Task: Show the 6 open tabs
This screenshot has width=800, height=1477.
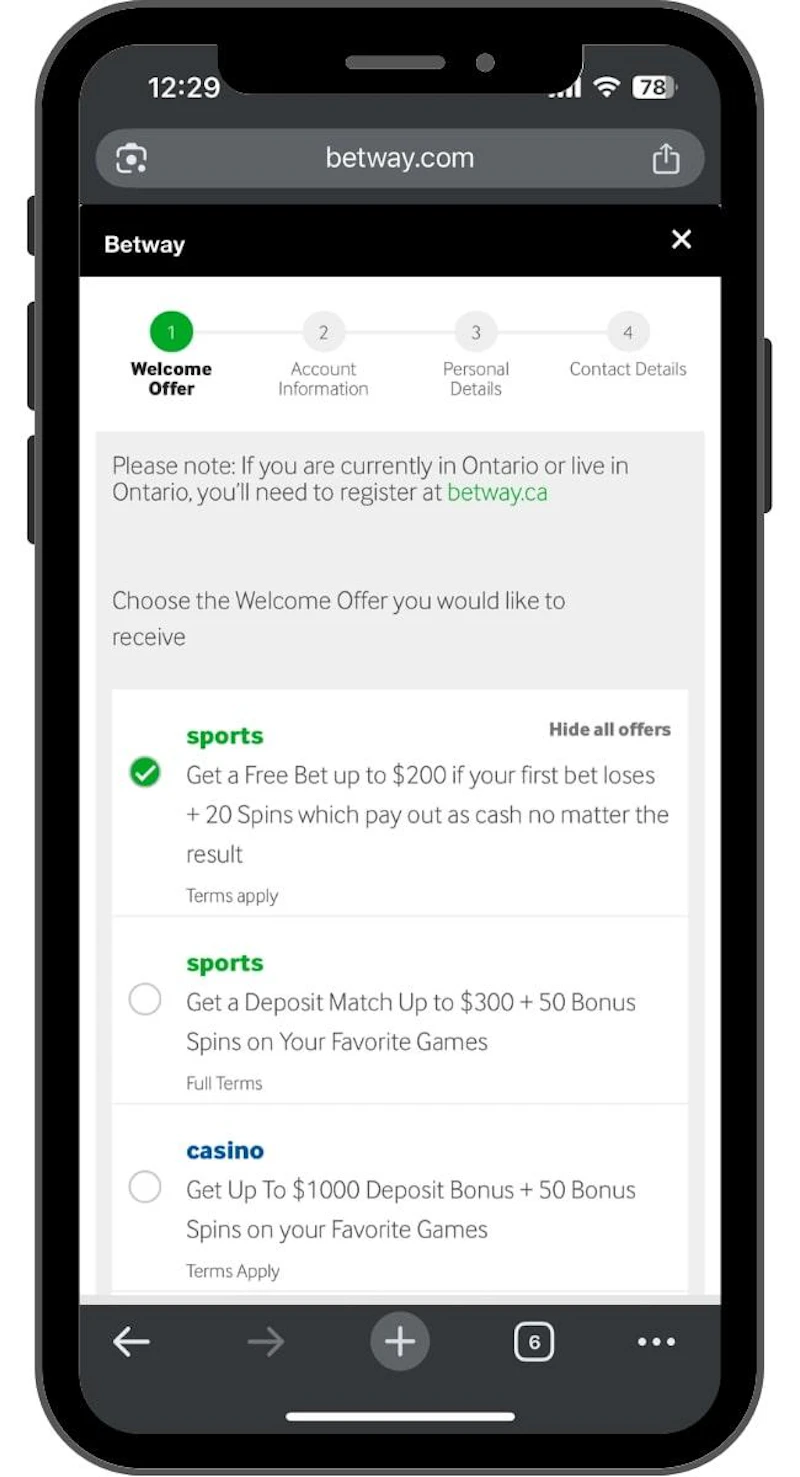Action: [x=533, y=1342]
